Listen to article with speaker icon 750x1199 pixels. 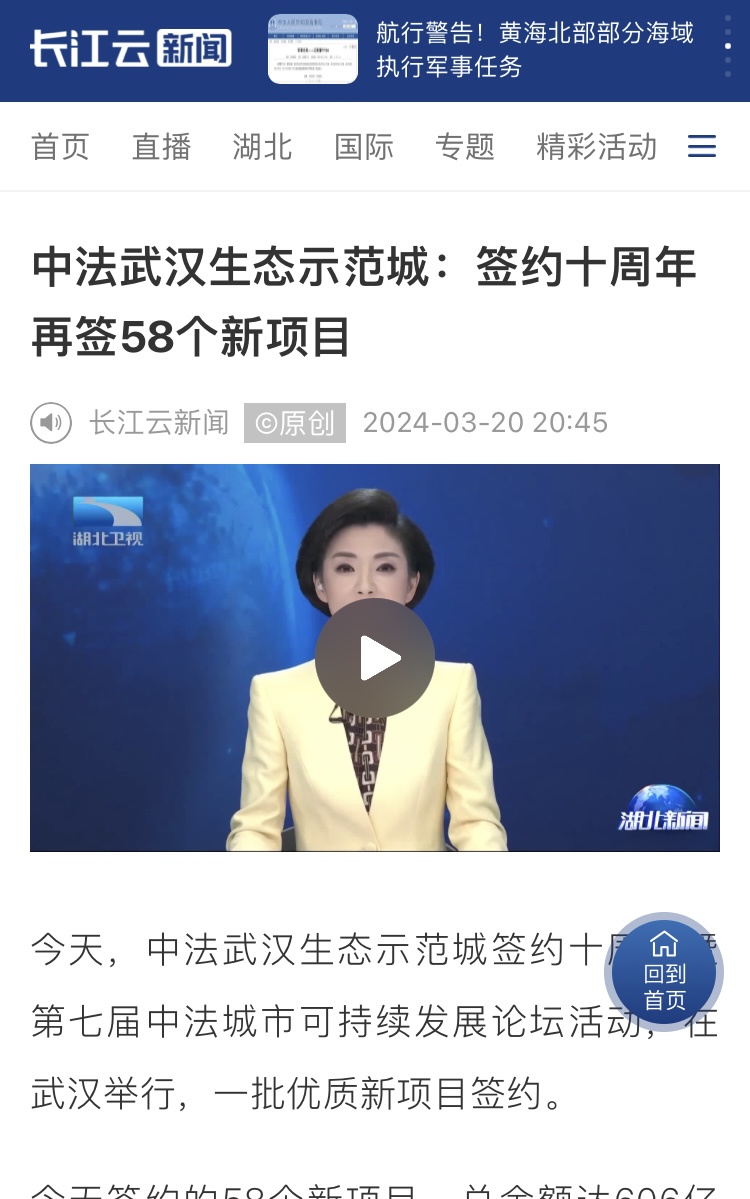coord(51,423)
